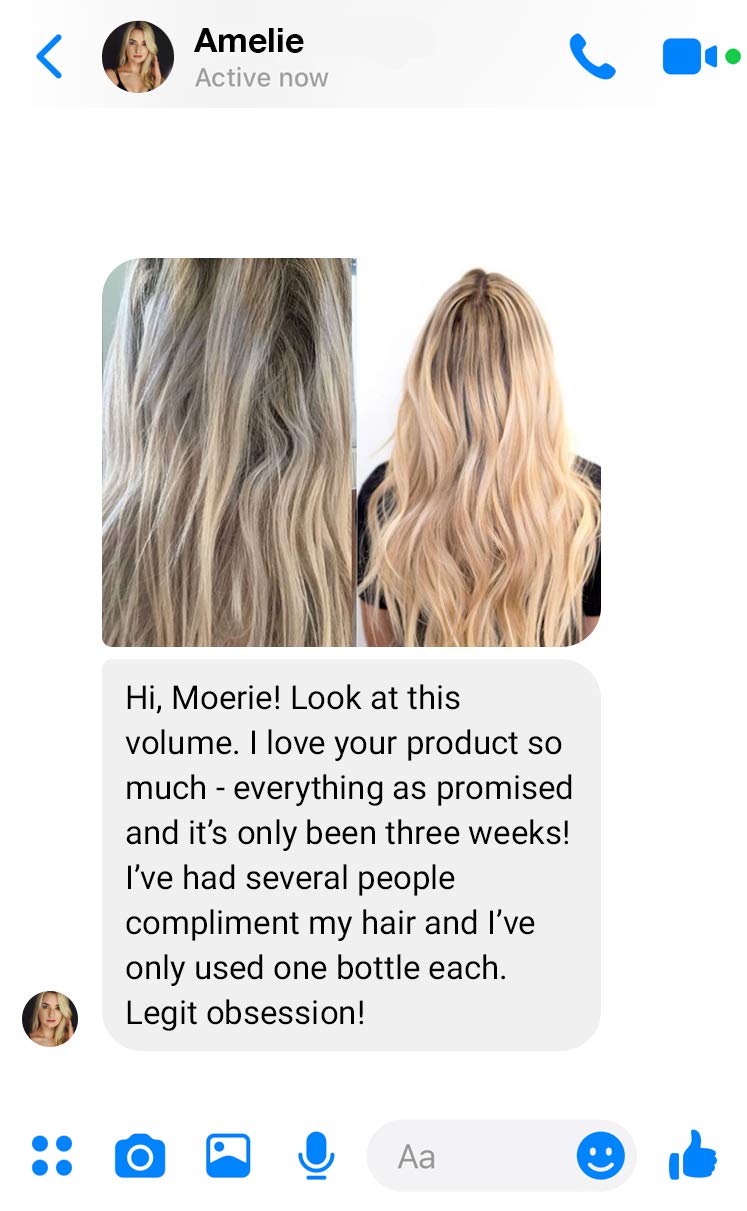Start a video call with Amelie
This screenshot has width=747, height=1211.
point(690,57)
